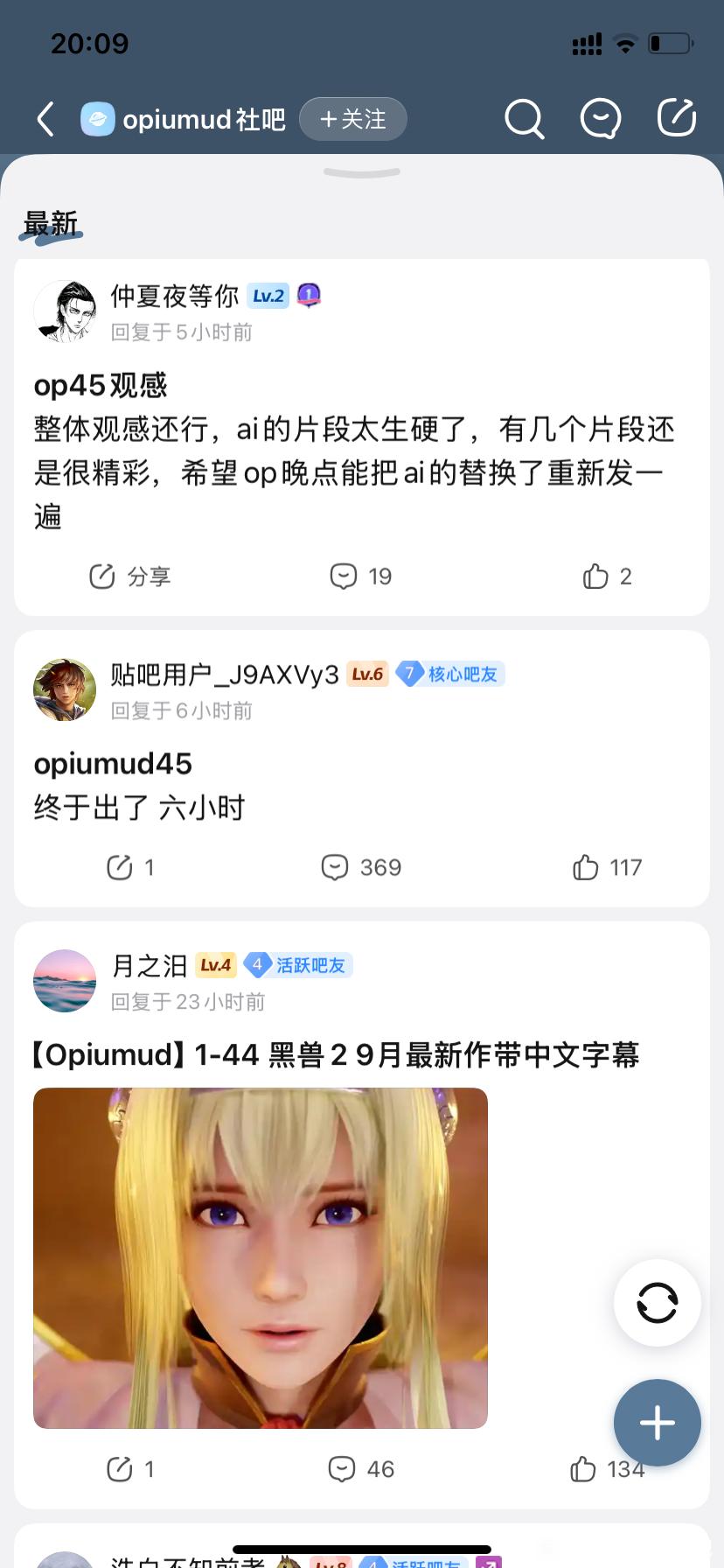Create a new post with plus button
The width and height of the screenshot is (724, 1568).
coord(657,1423)
